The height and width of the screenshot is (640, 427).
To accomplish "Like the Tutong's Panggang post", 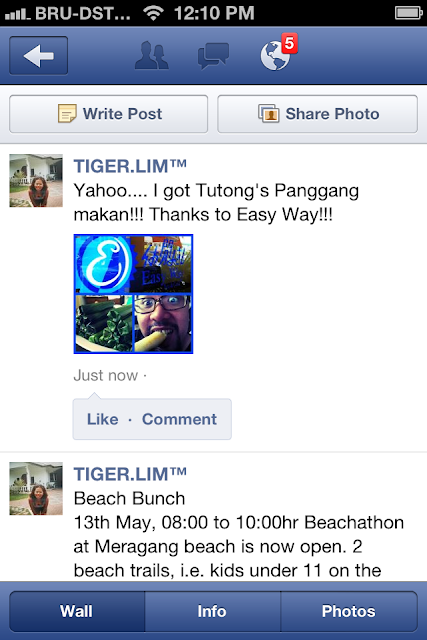I will (102, 419).
